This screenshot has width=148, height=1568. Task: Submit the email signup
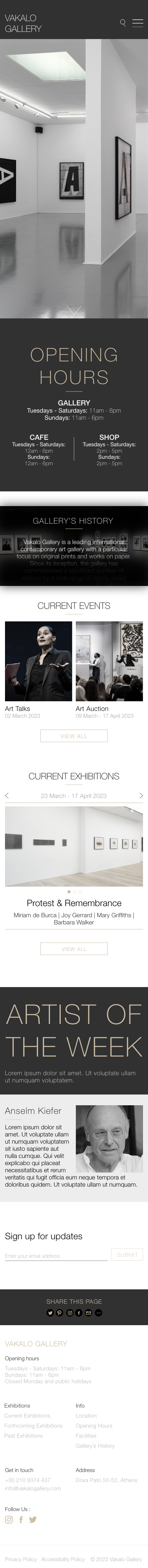pyautogui.click(x=127, y=1255)
